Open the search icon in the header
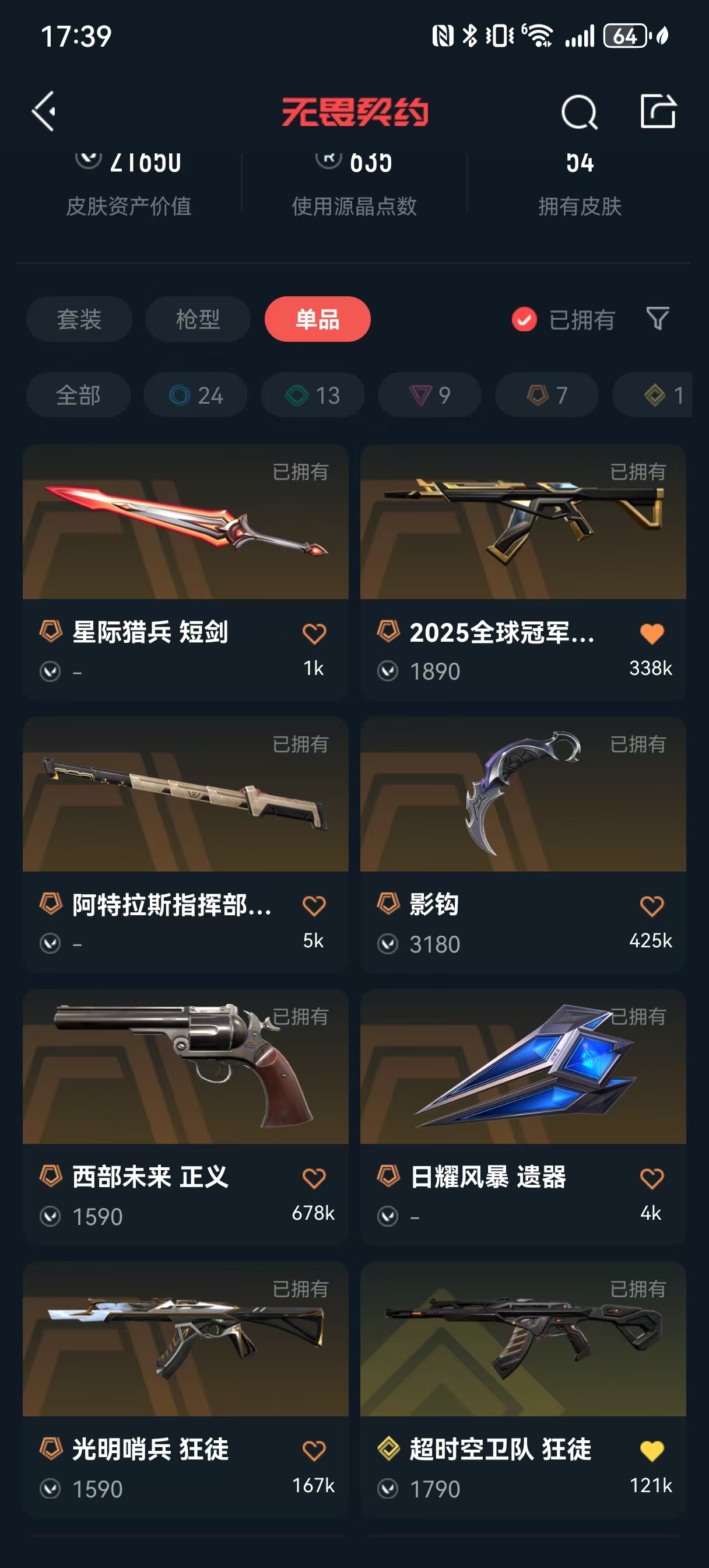 [x=579, y=112]
